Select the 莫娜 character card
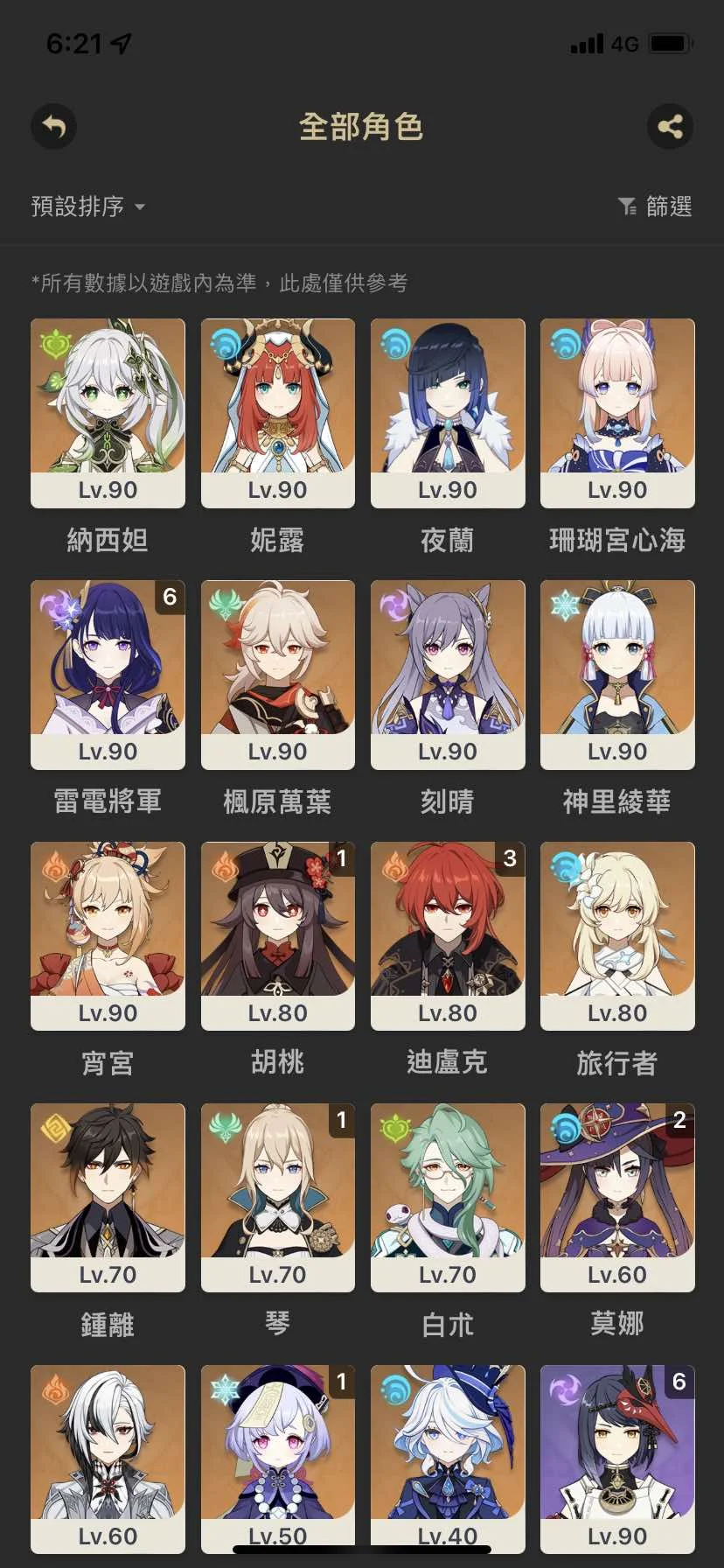 tap(617, 1197)
